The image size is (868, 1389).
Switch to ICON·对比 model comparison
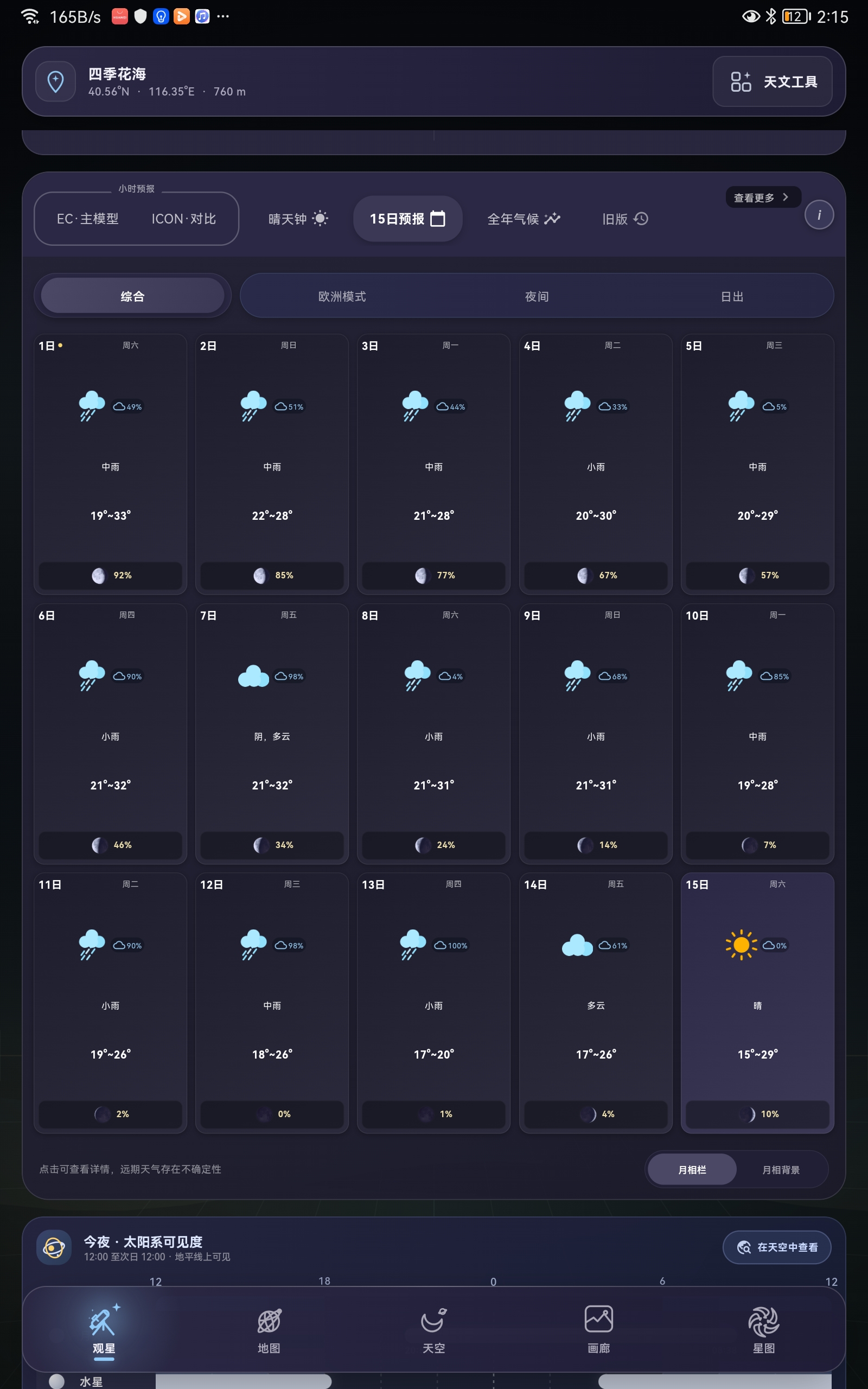pyautogui.click(x=184, y=219)
